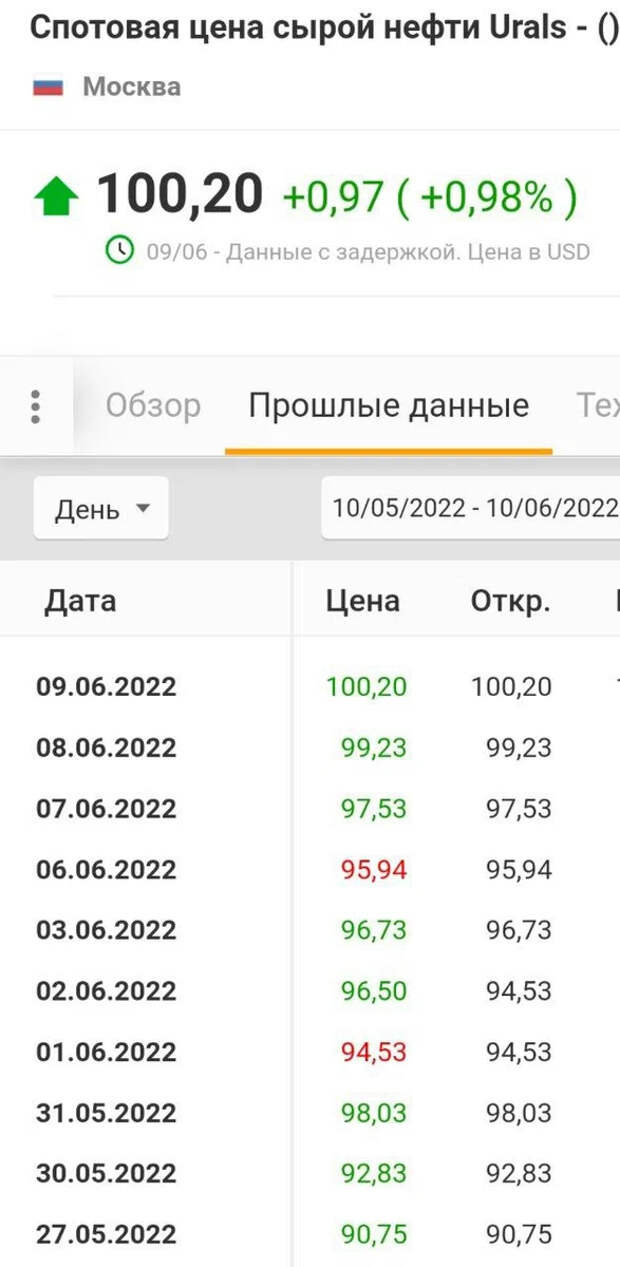620x1267 pixels.
Task: Open the three-dot overflow menu
Action: (x=36, y=407)
